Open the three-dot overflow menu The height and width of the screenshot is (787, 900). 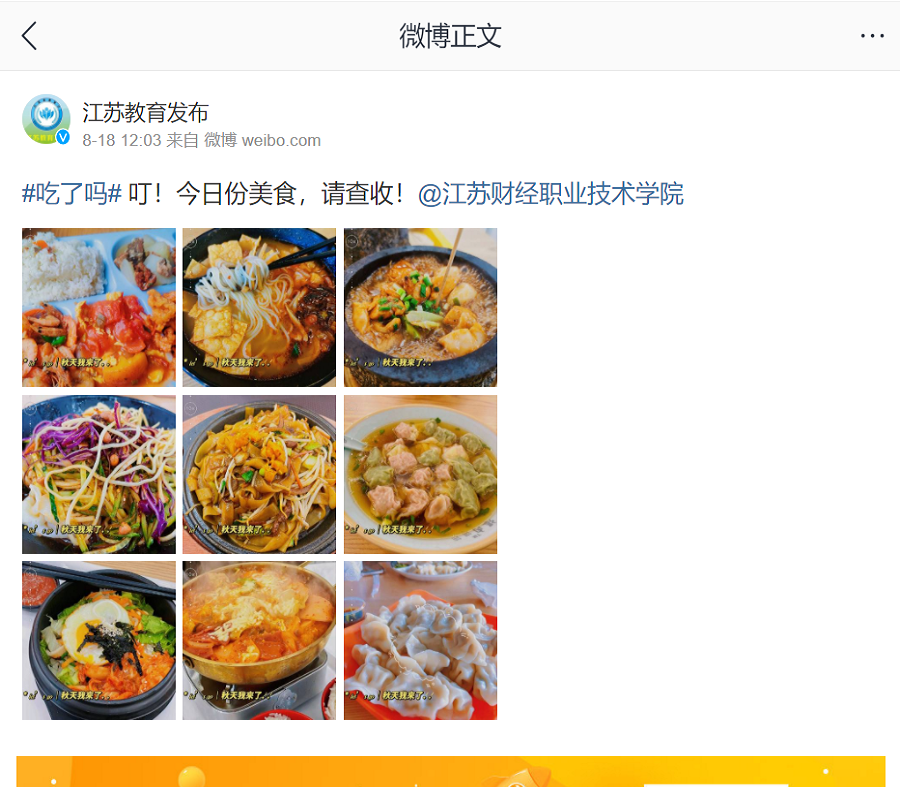tap(872, 36)
